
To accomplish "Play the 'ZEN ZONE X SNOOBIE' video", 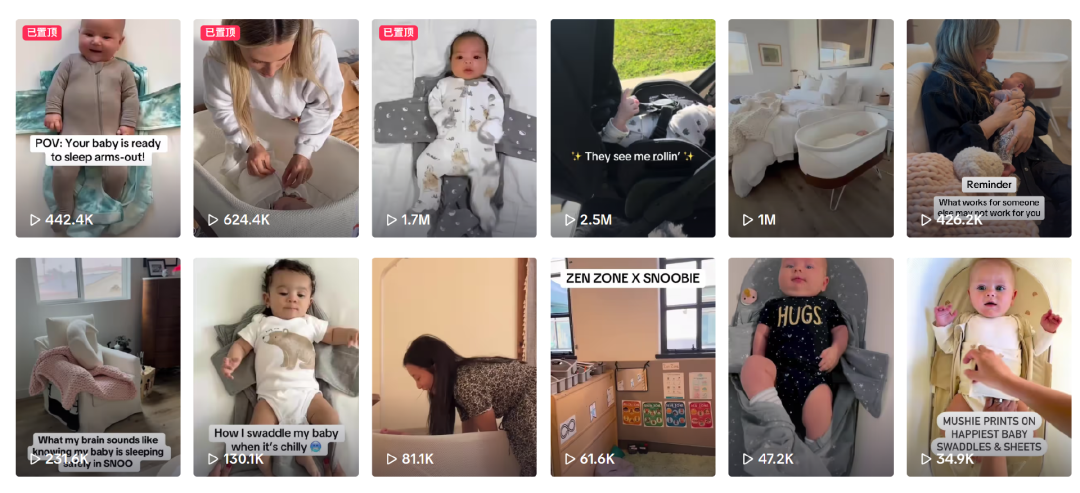I will tap(632, 367).
